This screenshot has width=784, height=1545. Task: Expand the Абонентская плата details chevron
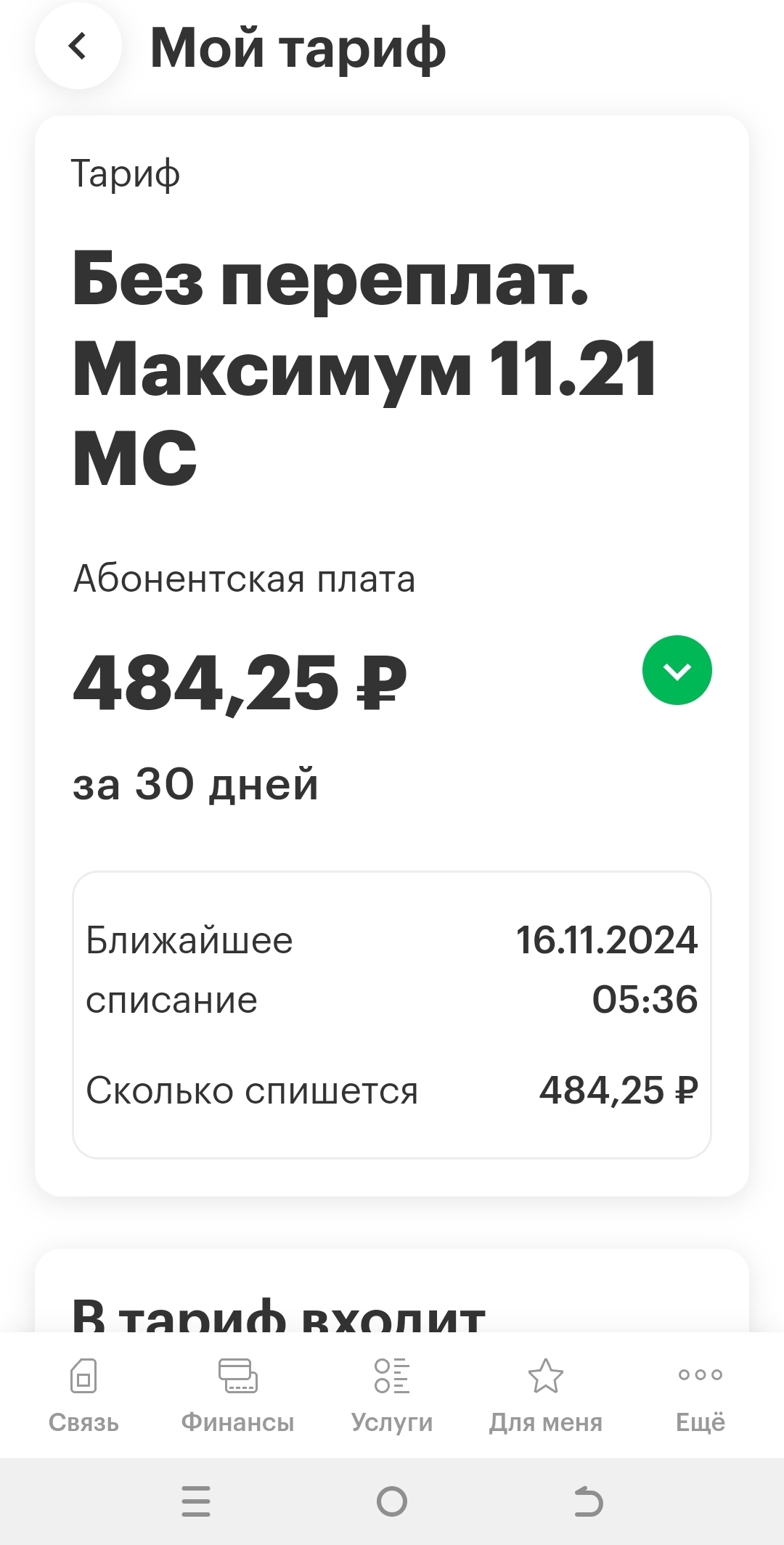click(677, 670)
